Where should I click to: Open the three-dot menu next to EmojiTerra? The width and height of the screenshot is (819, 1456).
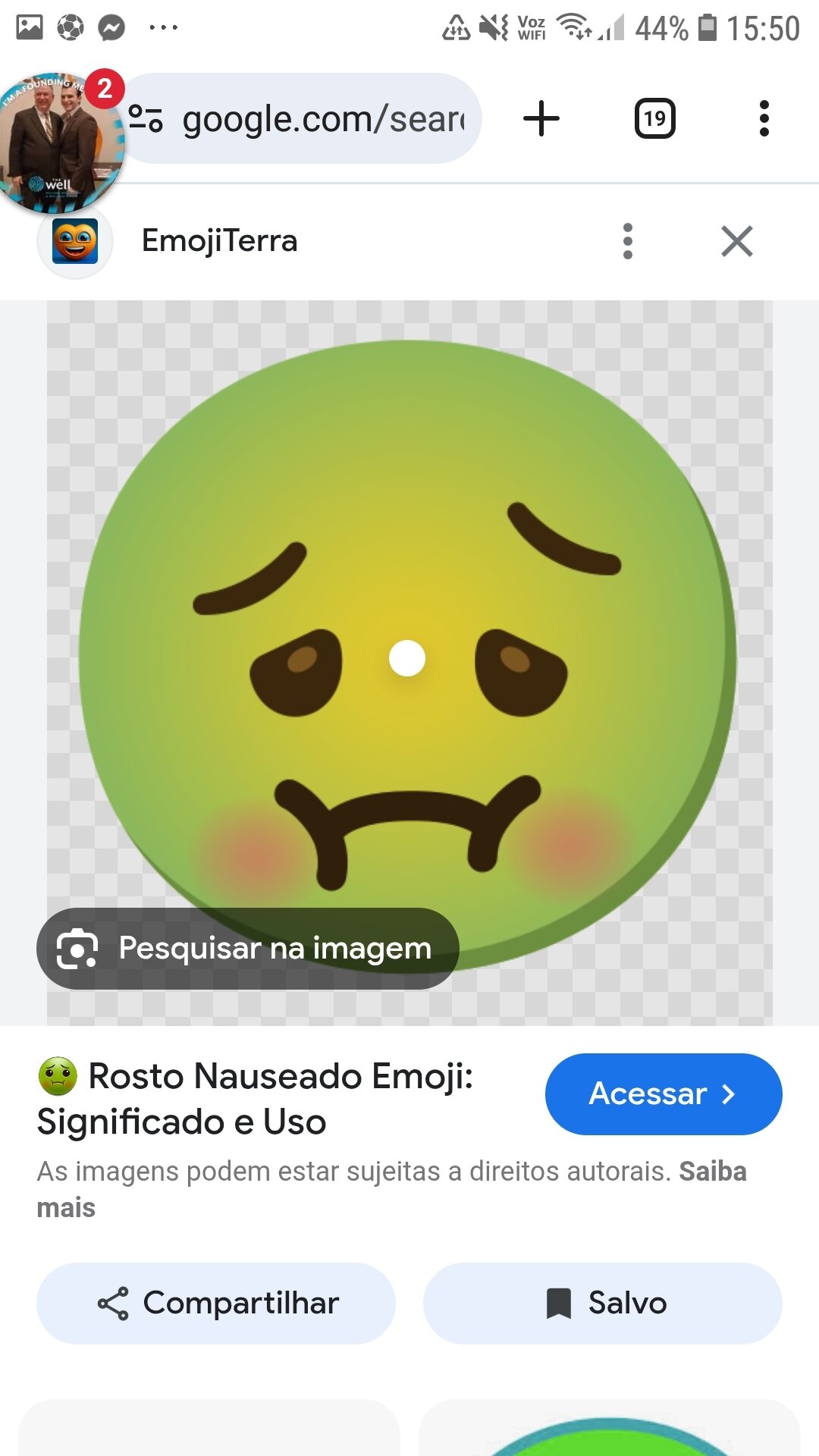627,241
